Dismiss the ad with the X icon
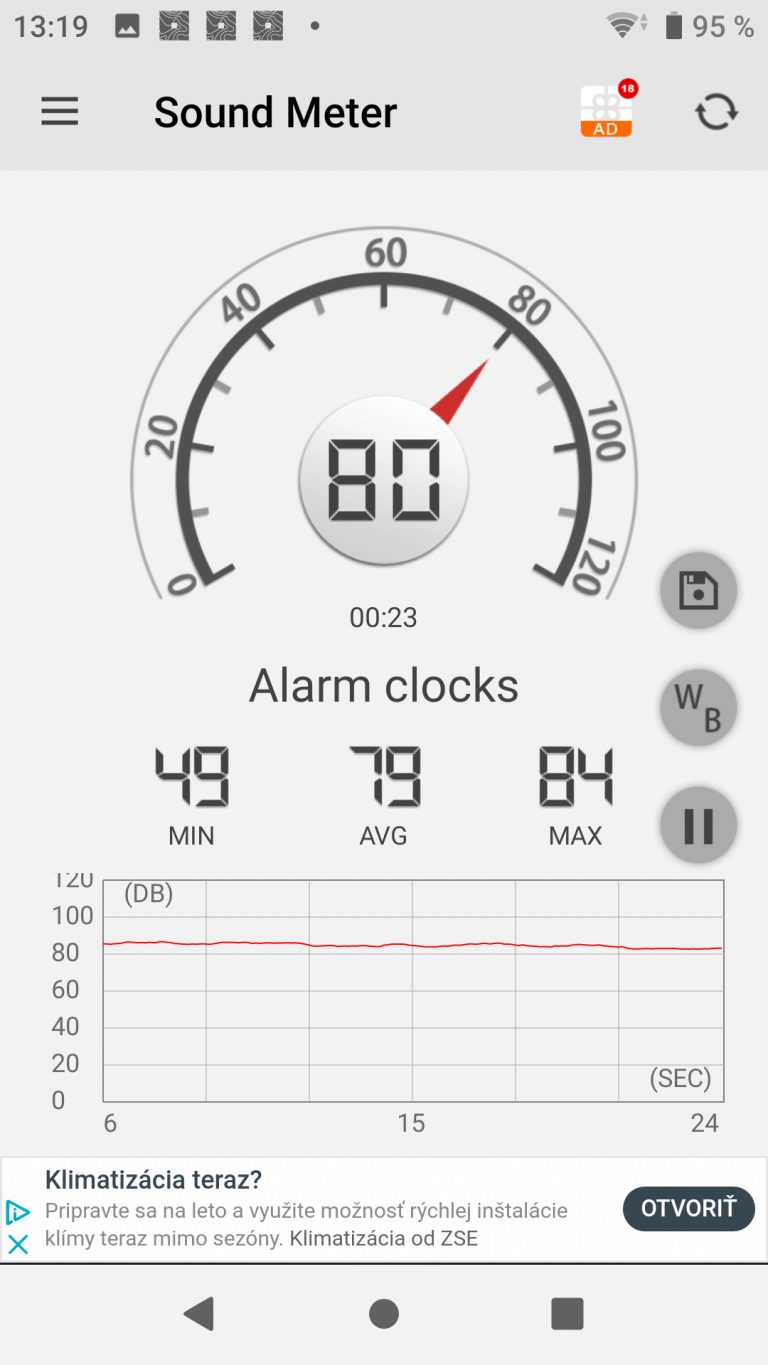The width and height of the screenshot is (768, 1365). [18, 1244]
